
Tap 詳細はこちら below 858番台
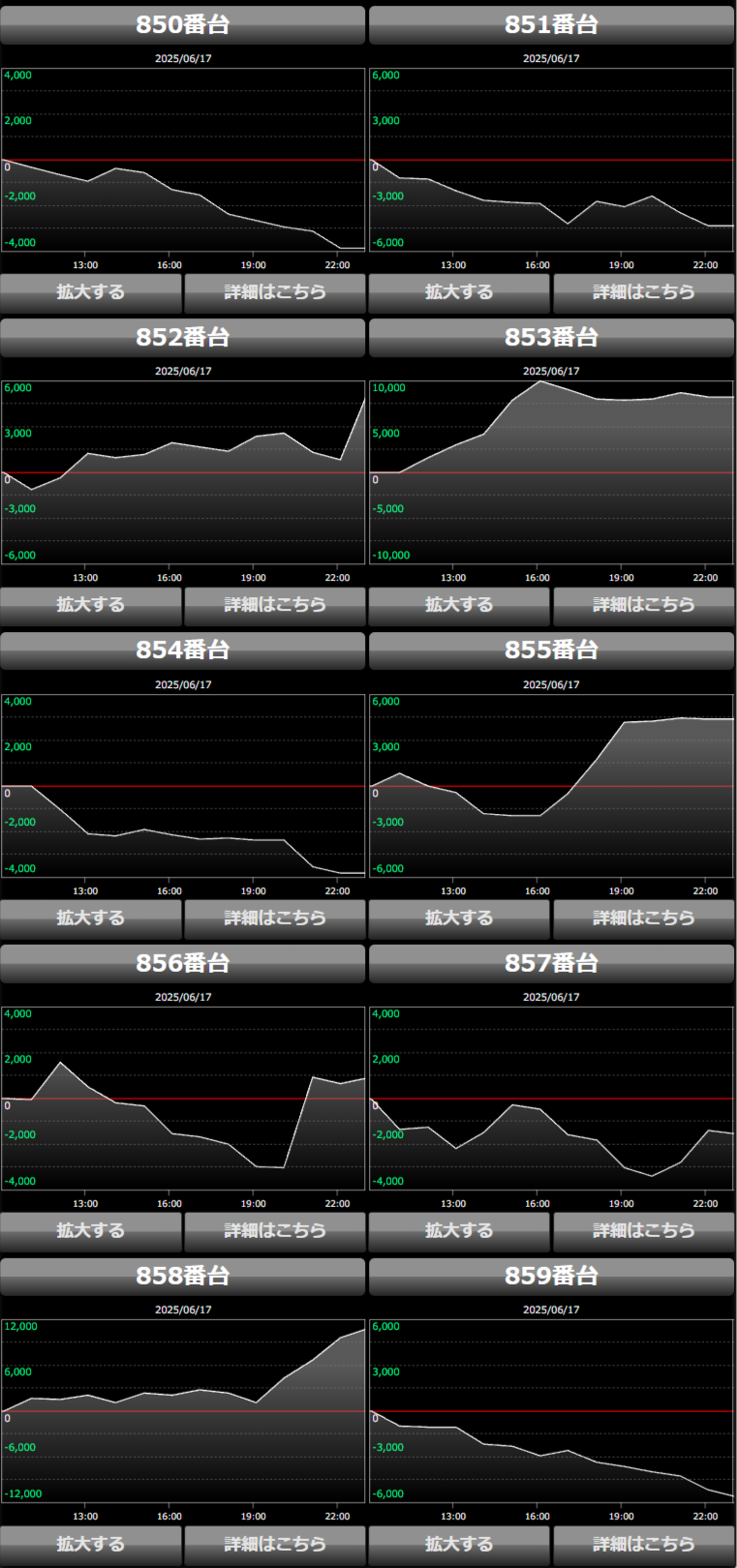click(275, 1545)
